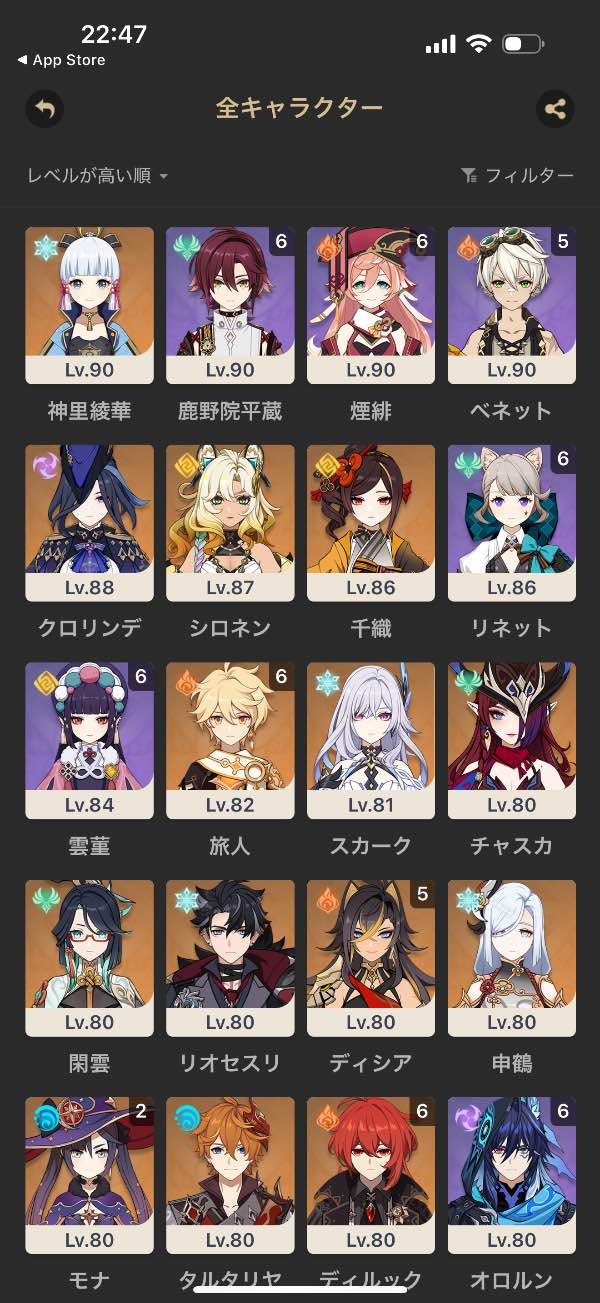Viewport: 600px width, 1303px height.
Task: Open リオセスリ character details
Action: coord(230,957)
